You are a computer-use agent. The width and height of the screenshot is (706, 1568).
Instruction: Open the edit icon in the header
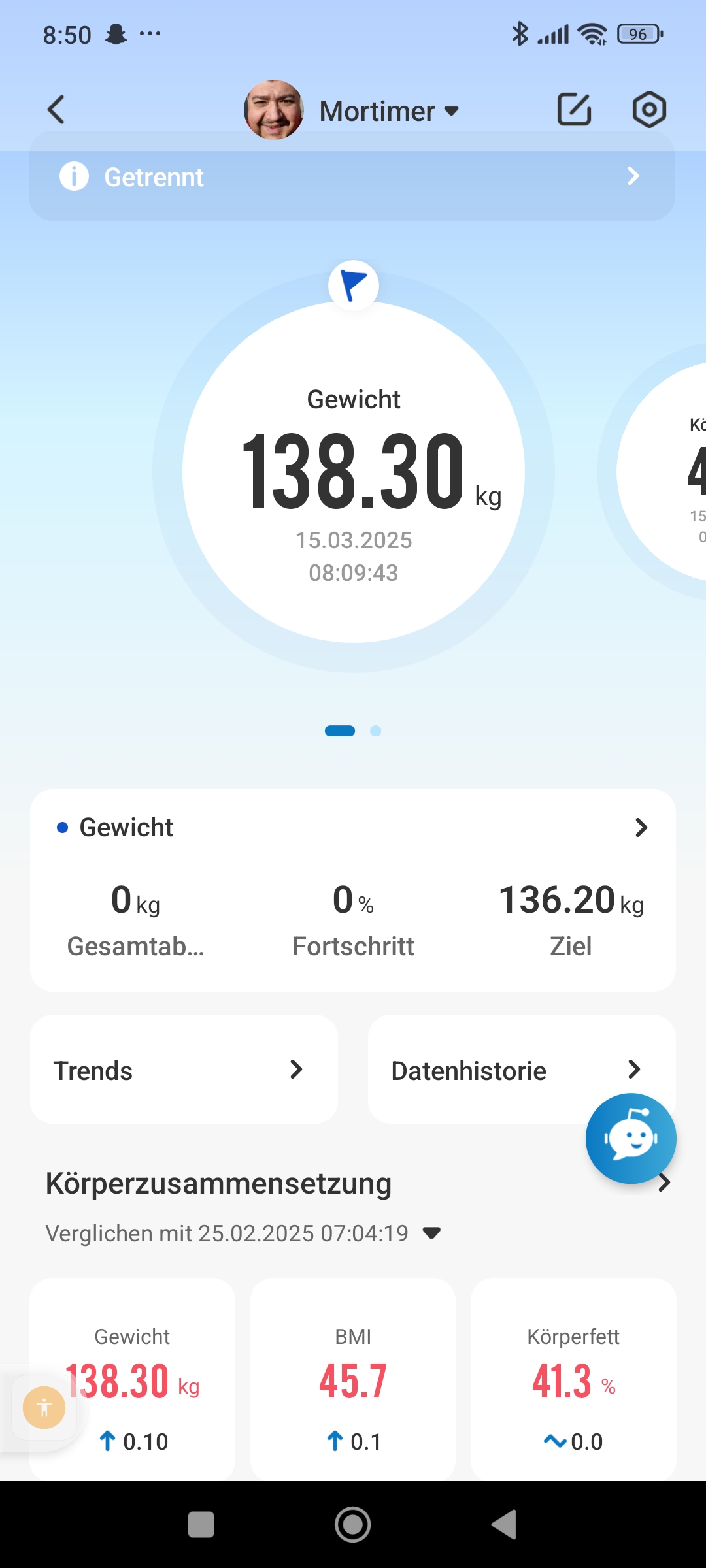574,109
